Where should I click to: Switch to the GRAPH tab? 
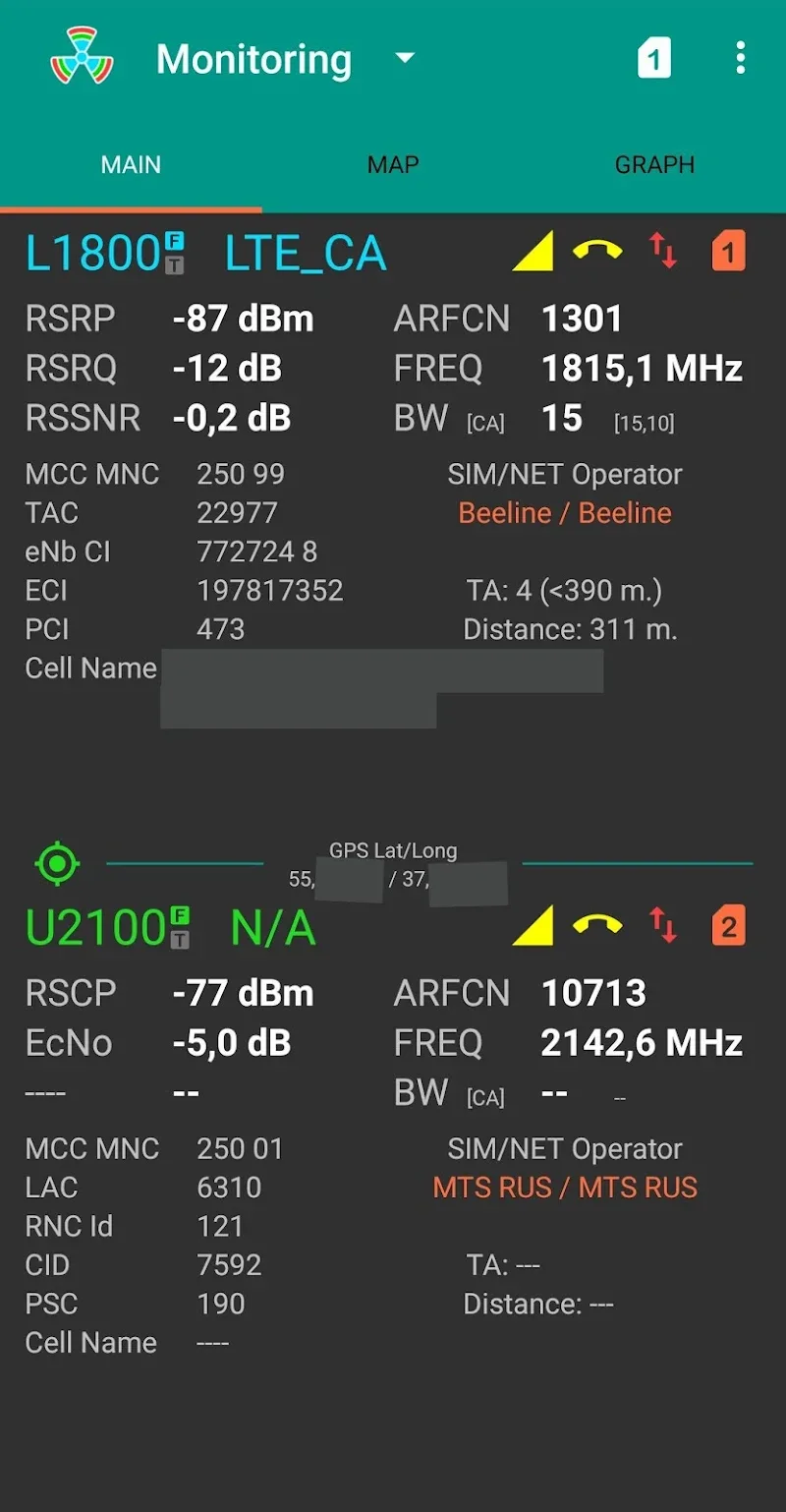654,165
